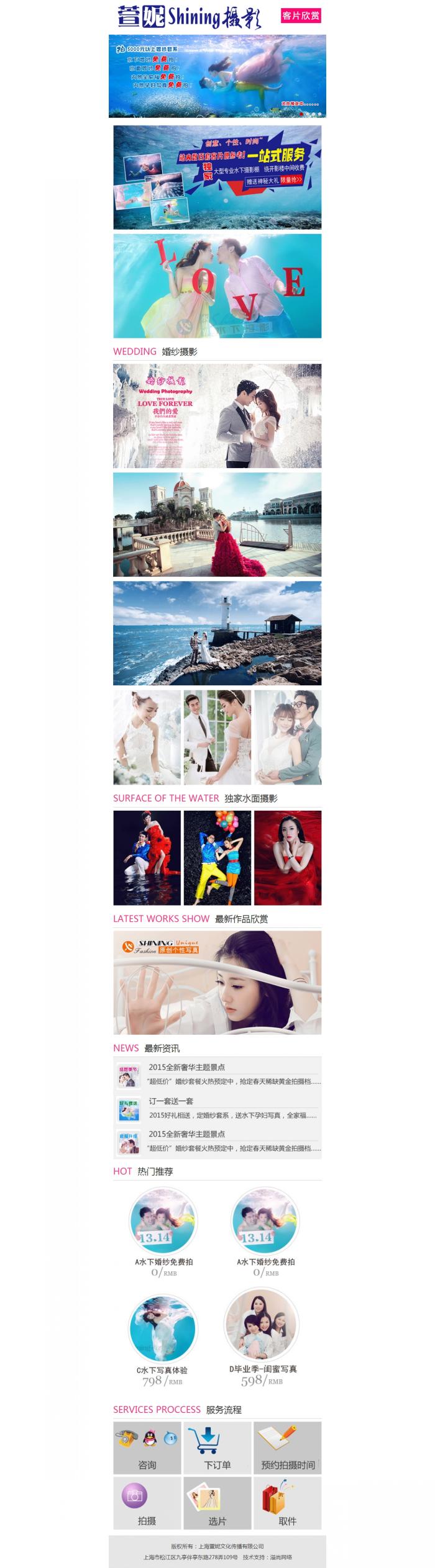Open the 拍摄 service tile

click(147, 1503)
